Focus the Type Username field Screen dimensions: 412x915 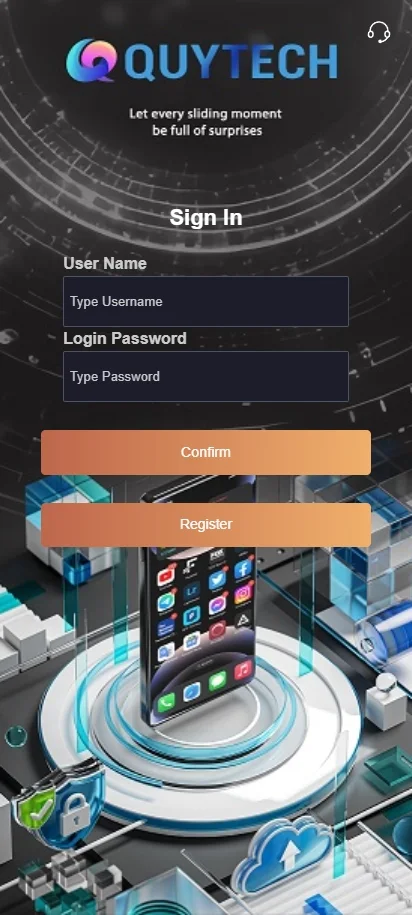point(206,301)
